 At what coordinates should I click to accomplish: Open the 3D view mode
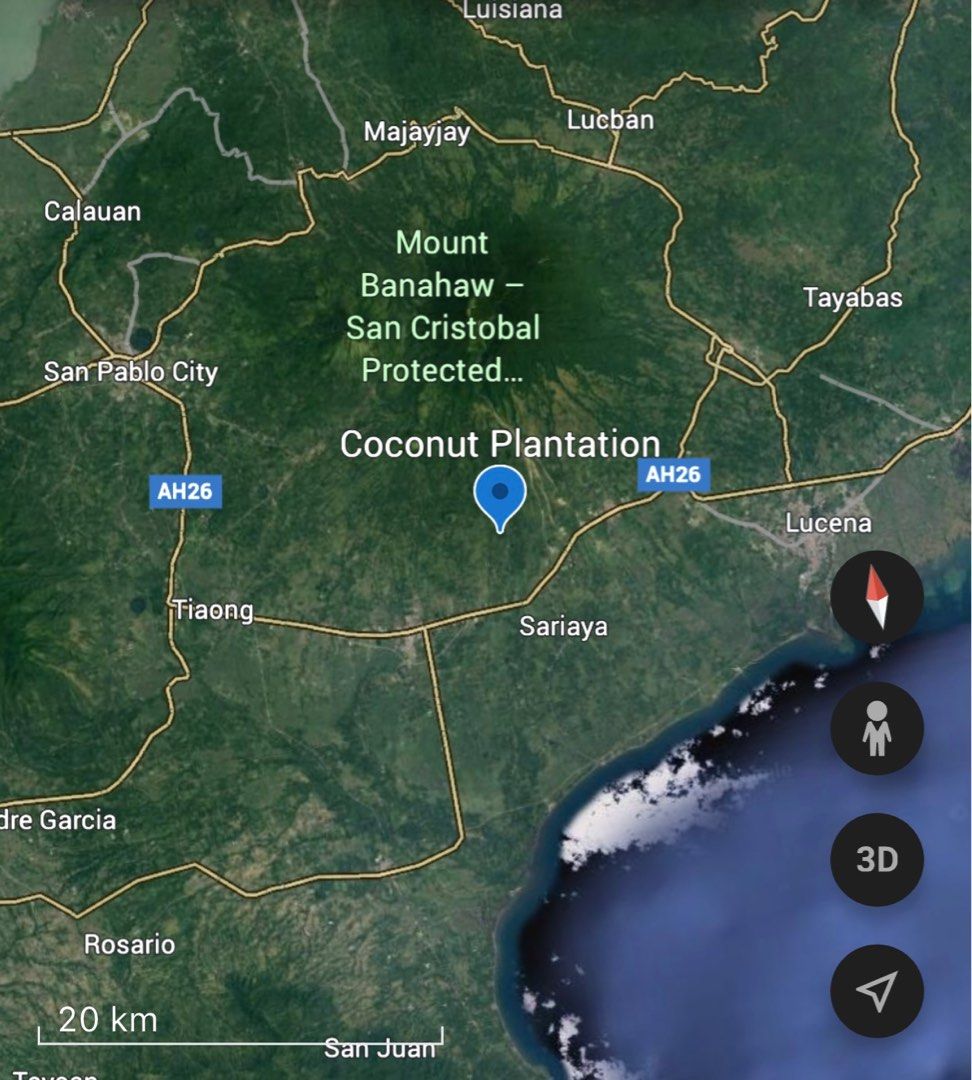point(877,858)
